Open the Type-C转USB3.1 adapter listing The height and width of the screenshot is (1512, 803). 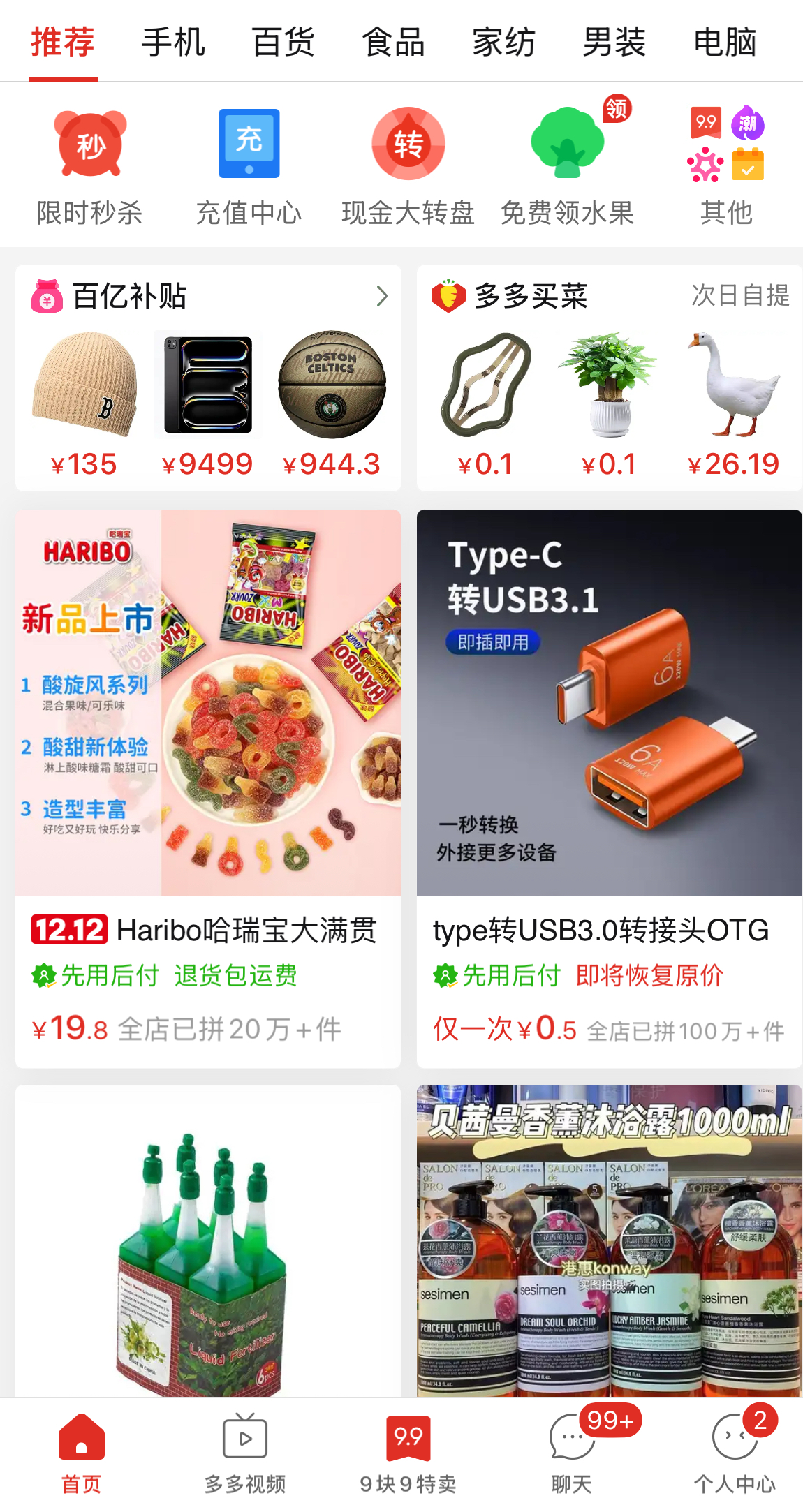(x=609, y=705)
